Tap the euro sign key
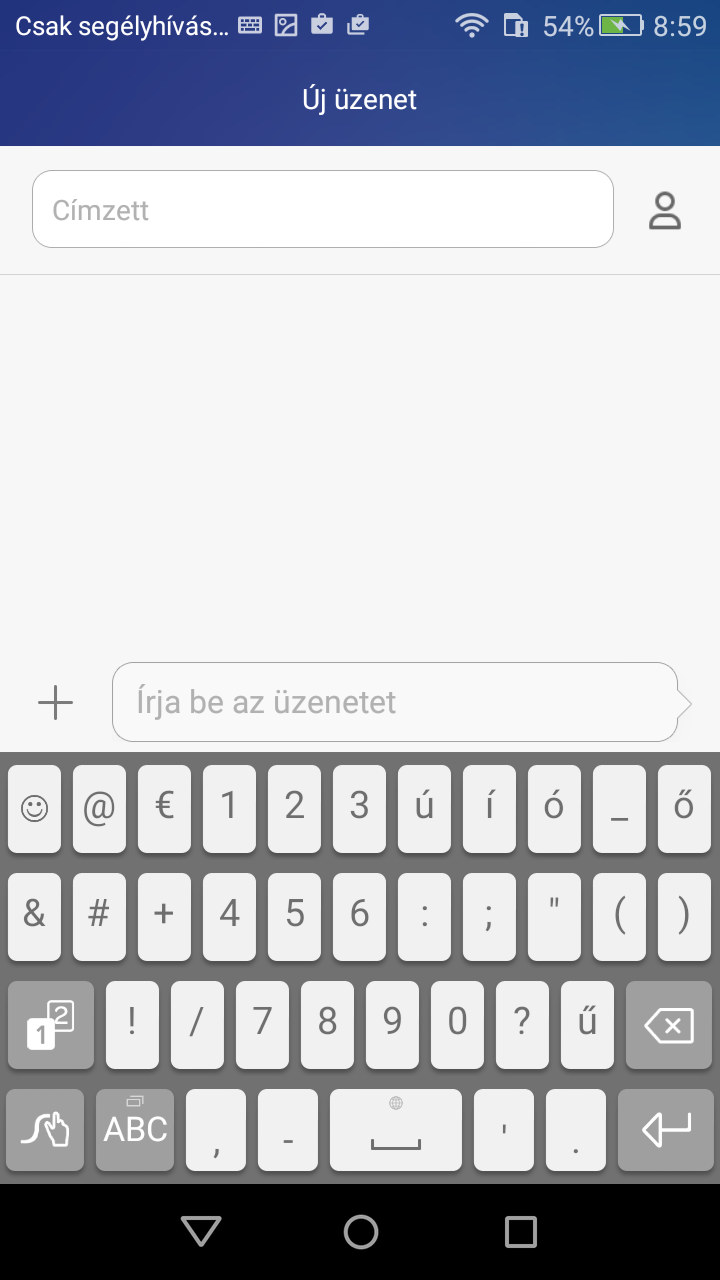Screen dimensions: 720x1280 [164, 808]
